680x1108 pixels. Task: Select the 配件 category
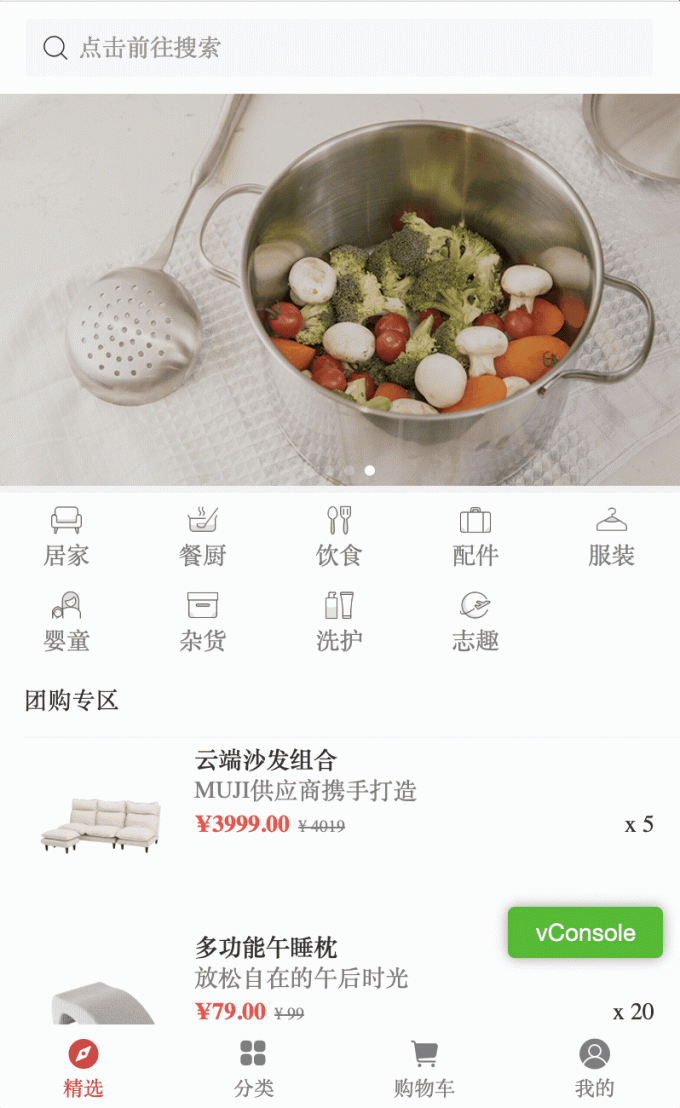(x=475, y=537)
